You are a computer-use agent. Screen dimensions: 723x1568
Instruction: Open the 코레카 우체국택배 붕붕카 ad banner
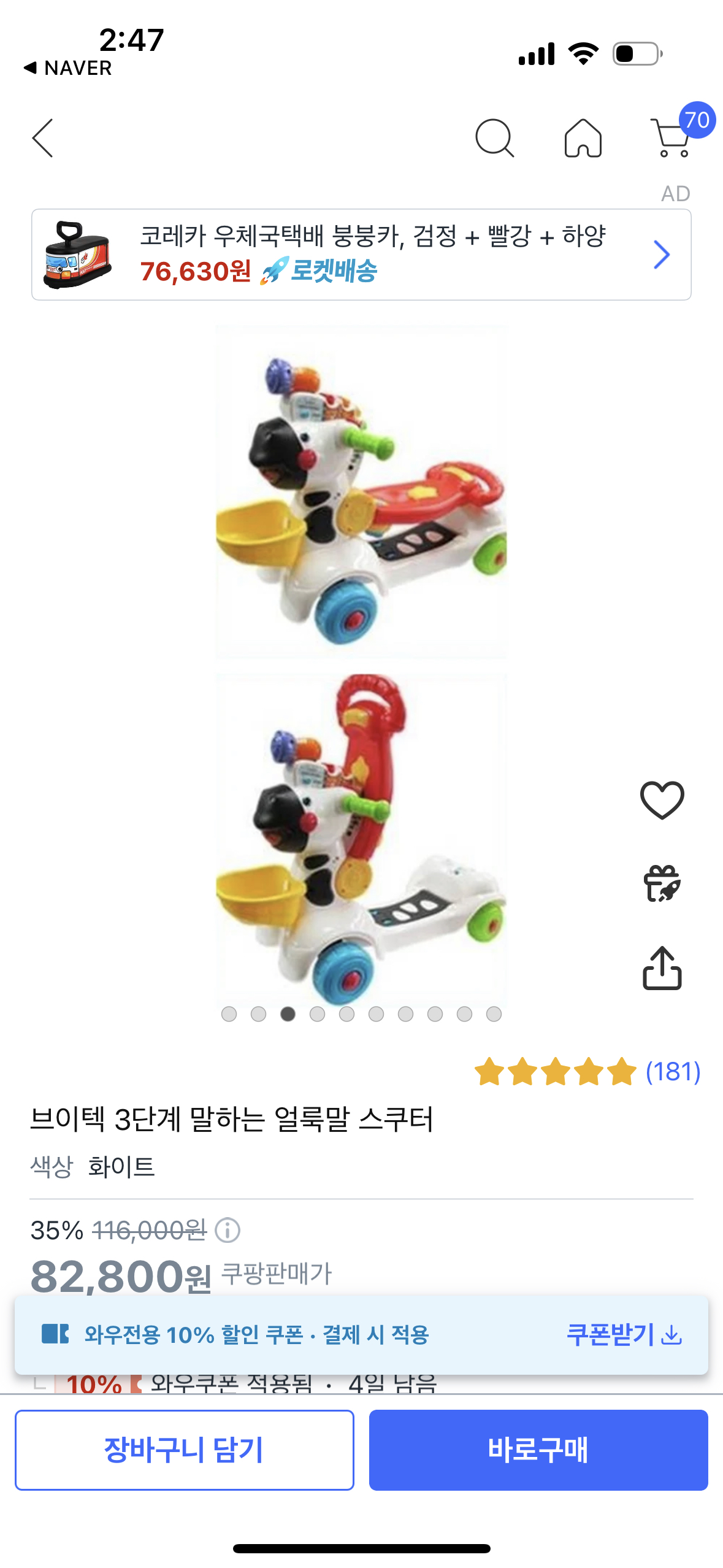pyautogui.click(x=361, y=255)
